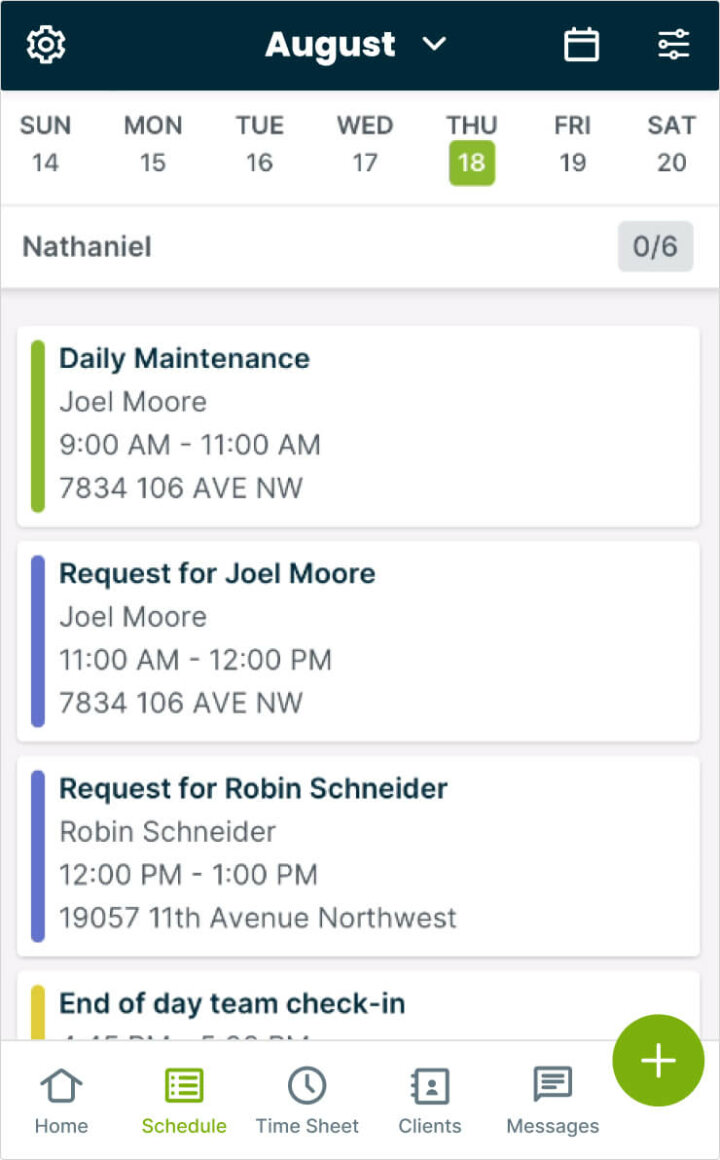Open the Messages chat bubble icon
This screenshot has height=1160, width=720.
[x=552, y=1085]
